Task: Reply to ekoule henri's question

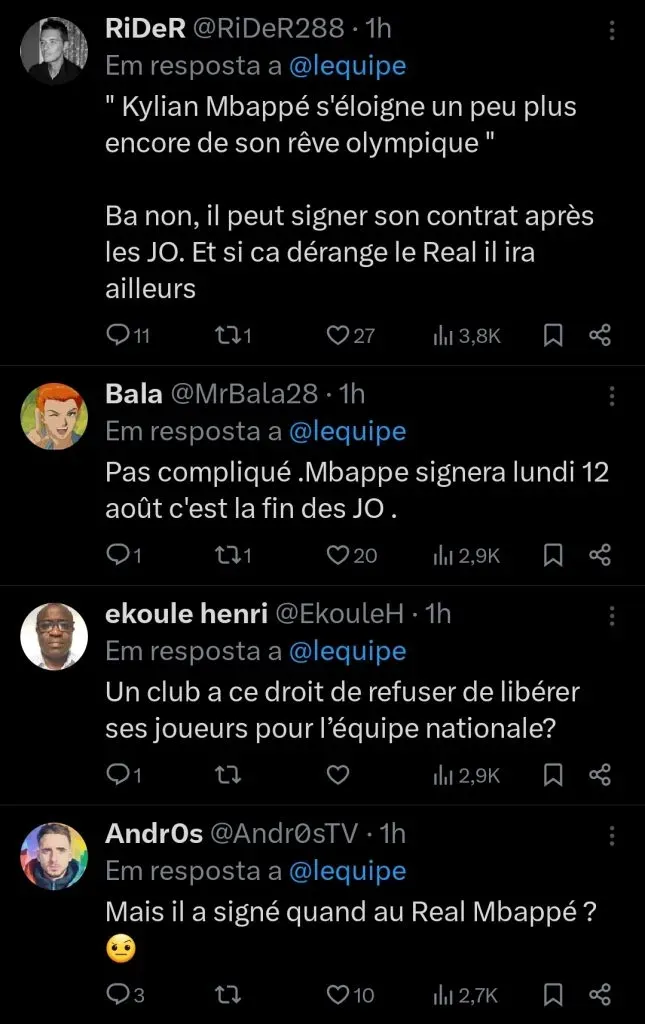Action: 118,775
